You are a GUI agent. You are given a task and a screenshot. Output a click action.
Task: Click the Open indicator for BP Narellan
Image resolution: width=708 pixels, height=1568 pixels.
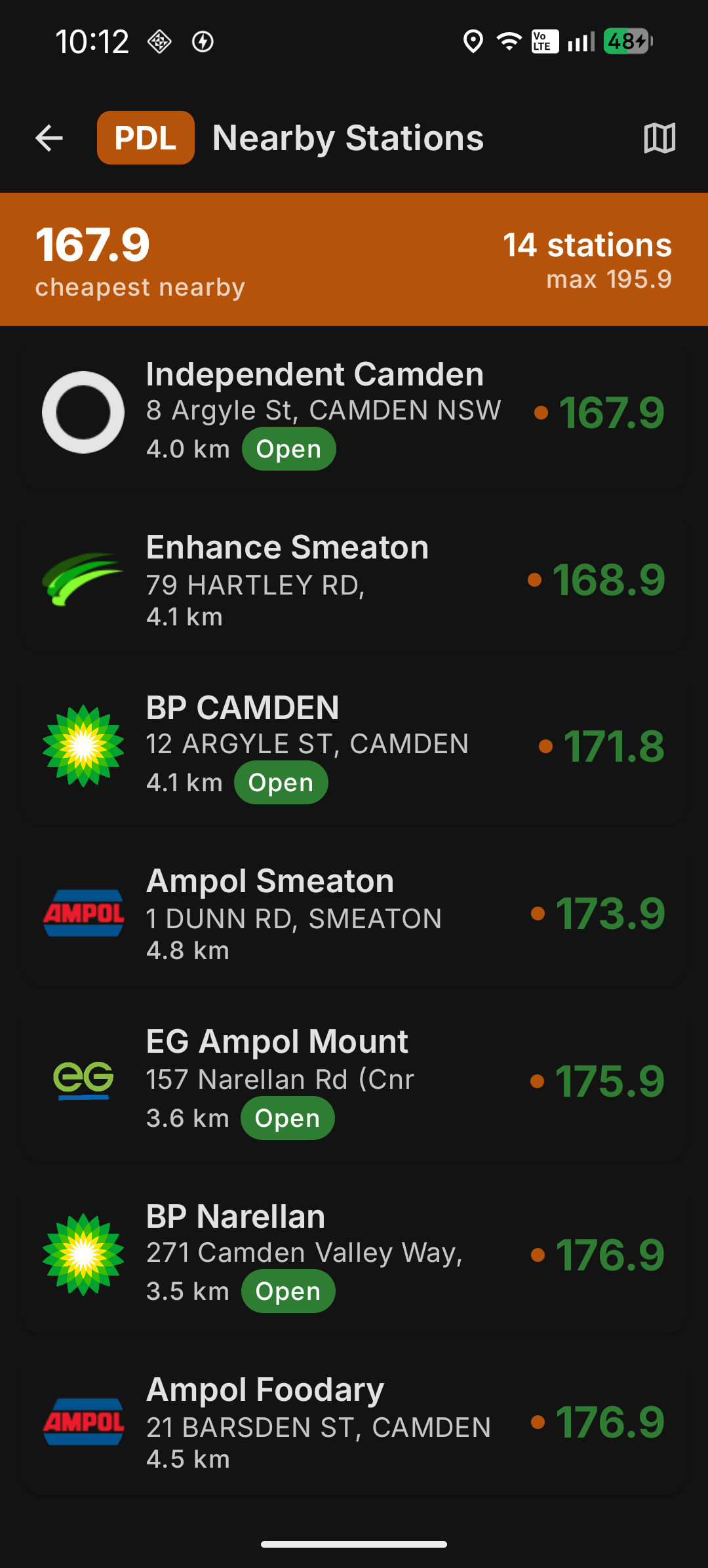[x=288, y=1290]
